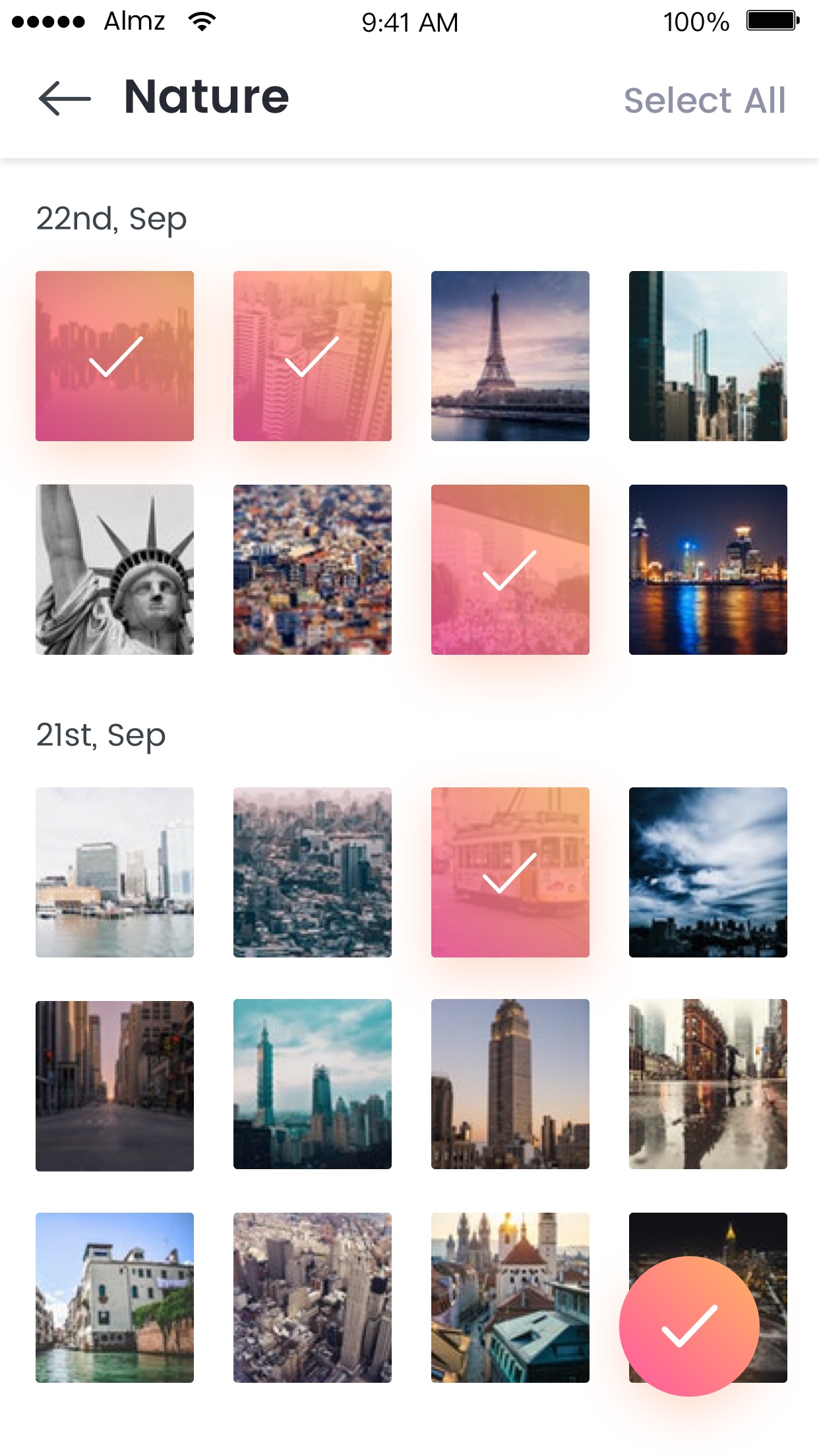The image size is (819, 1456).
Task: Go back using the arrow icon
Action: (65, 99)
